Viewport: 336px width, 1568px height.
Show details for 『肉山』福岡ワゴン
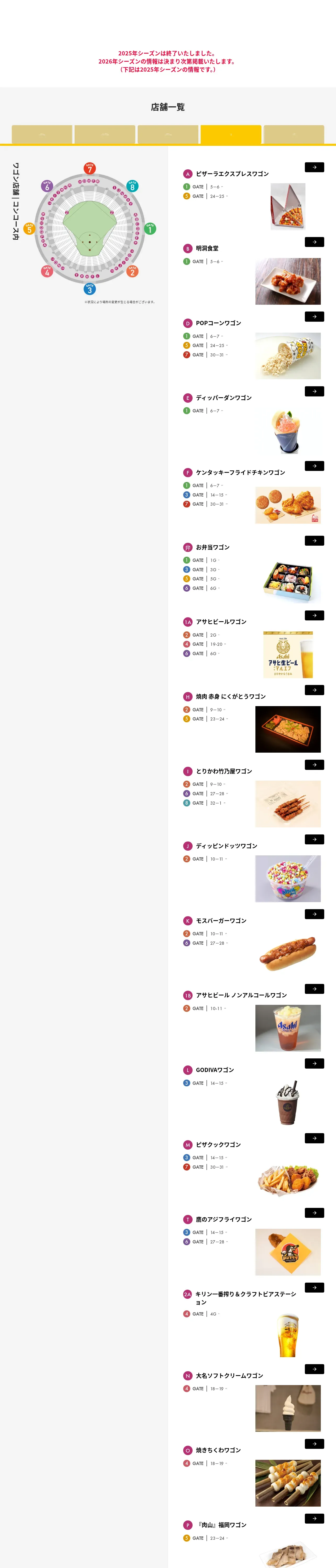[x=314, y=1518]
